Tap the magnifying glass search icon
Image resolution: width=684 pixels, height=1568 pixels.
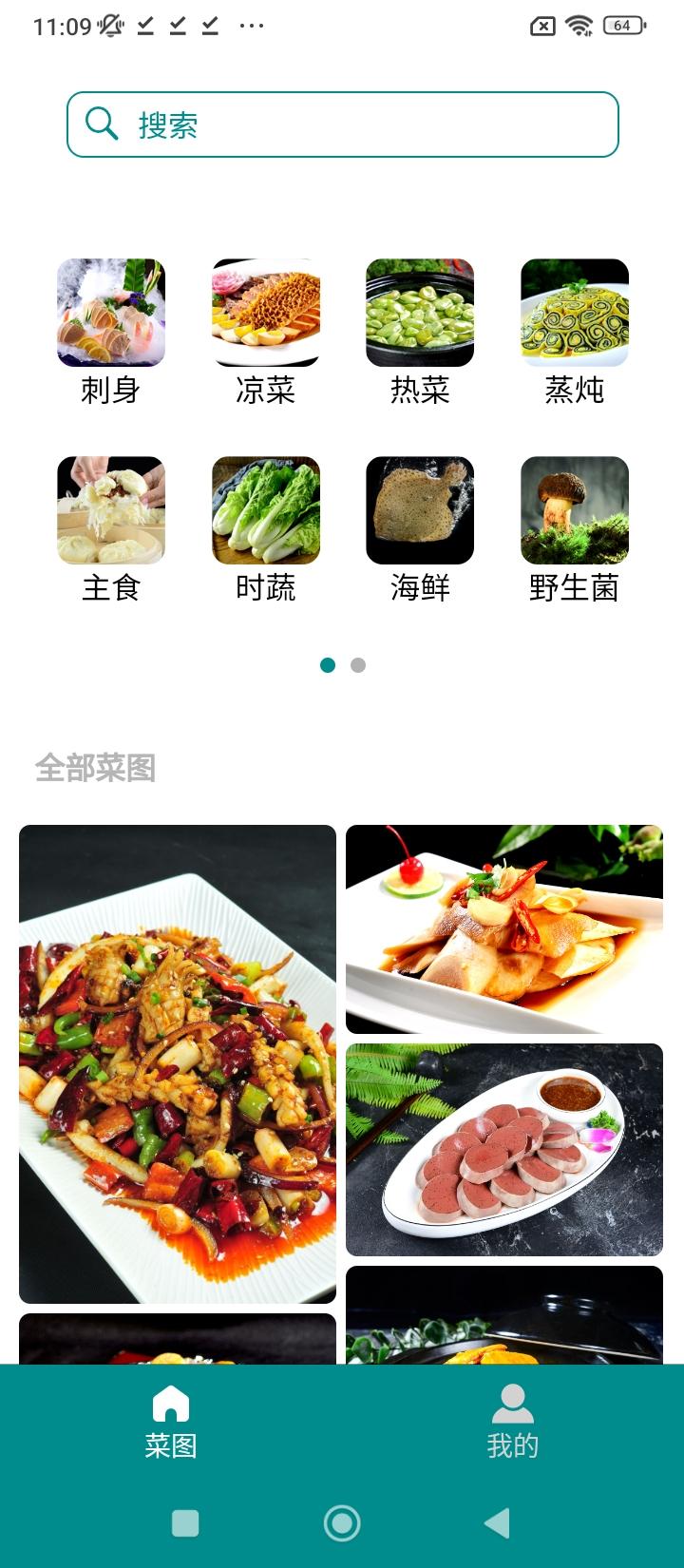[x=101, y=124]
